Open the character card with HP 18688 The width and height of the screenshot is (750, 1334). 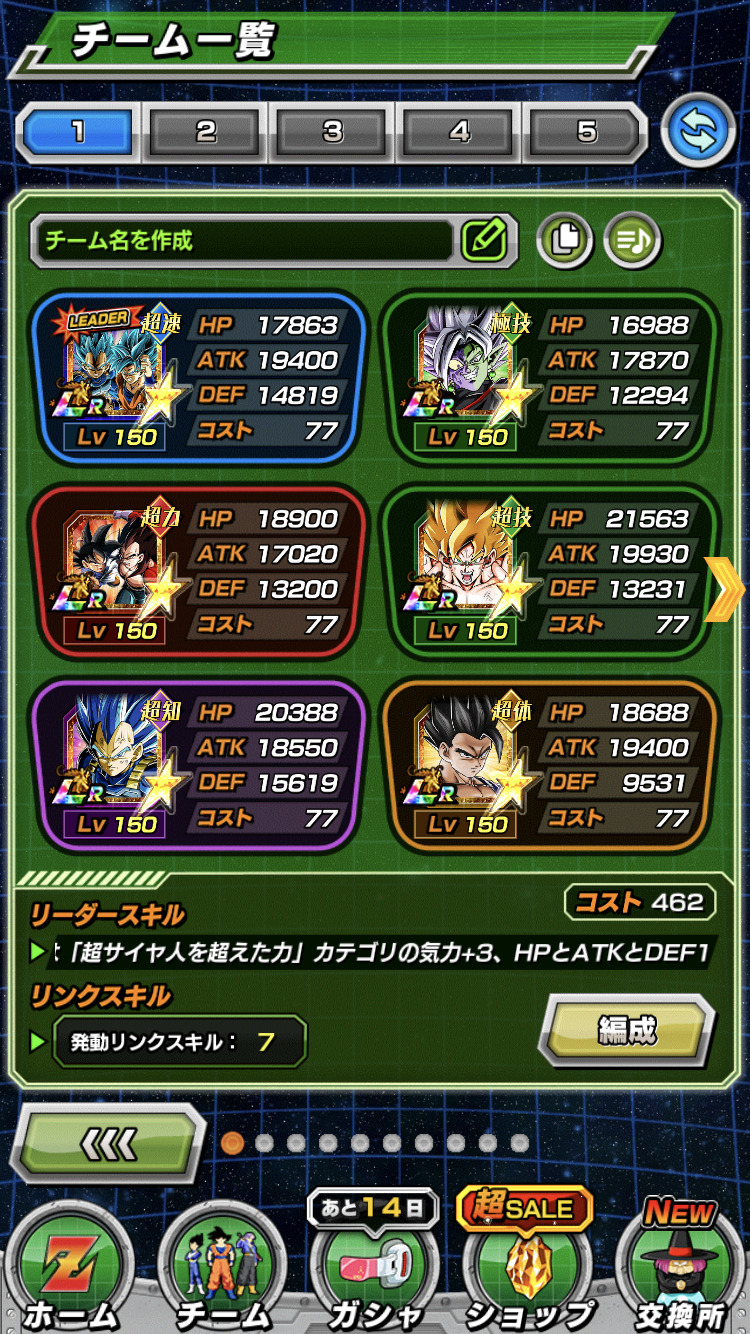tap(550, 766)
